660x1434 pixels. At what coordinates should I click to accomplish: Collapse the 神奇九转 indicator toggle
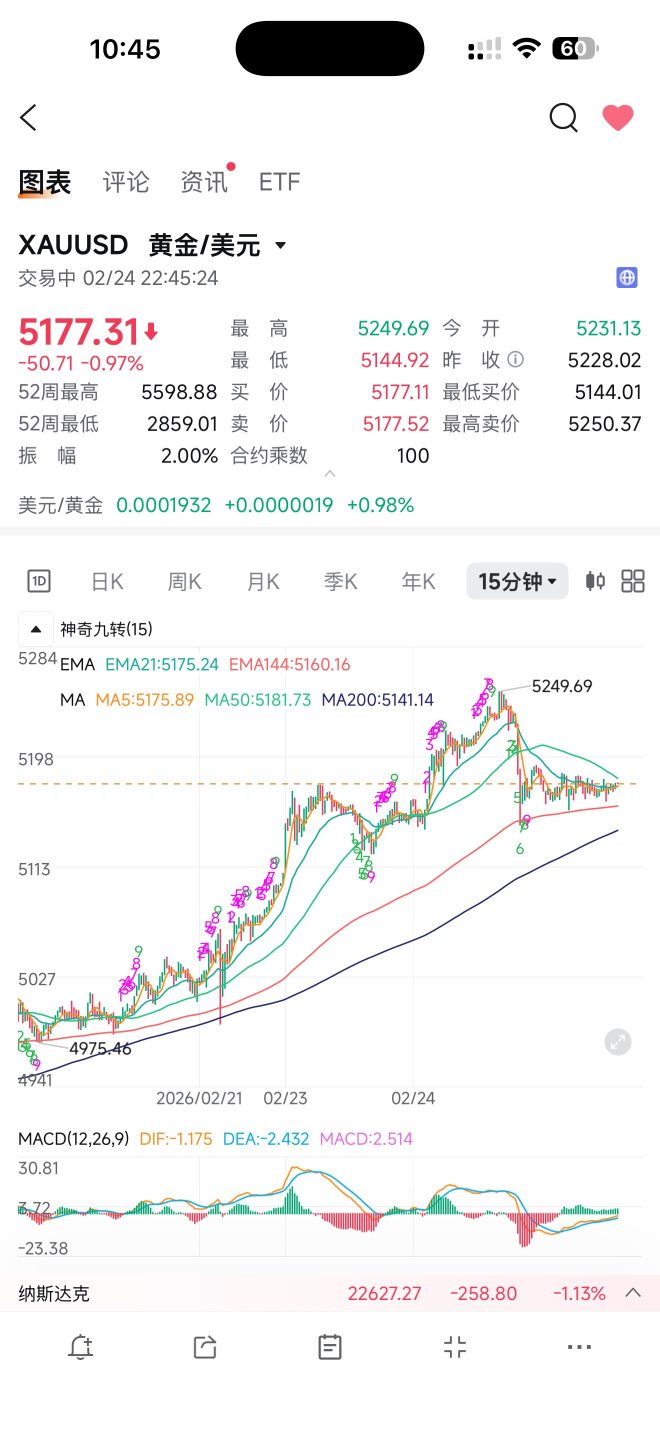click(x=36, y=629)
